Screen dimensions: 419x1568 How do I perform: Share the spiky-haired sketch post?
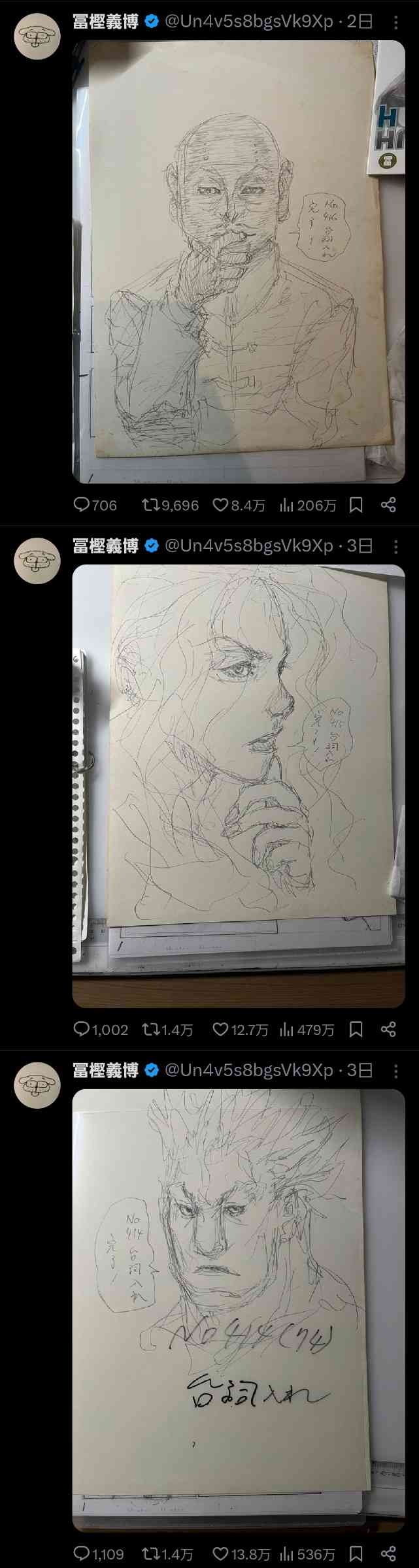click(x=388, y=1553)
